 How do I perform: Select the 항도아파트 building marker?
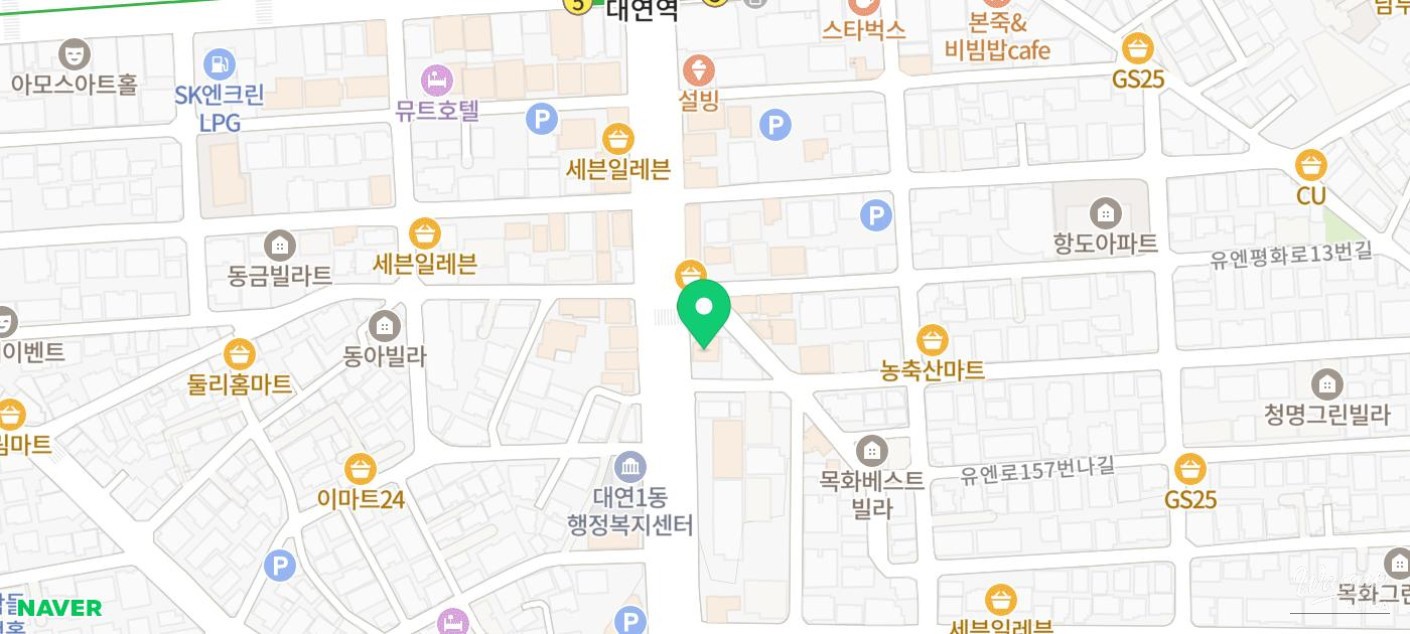(1105, 213)
